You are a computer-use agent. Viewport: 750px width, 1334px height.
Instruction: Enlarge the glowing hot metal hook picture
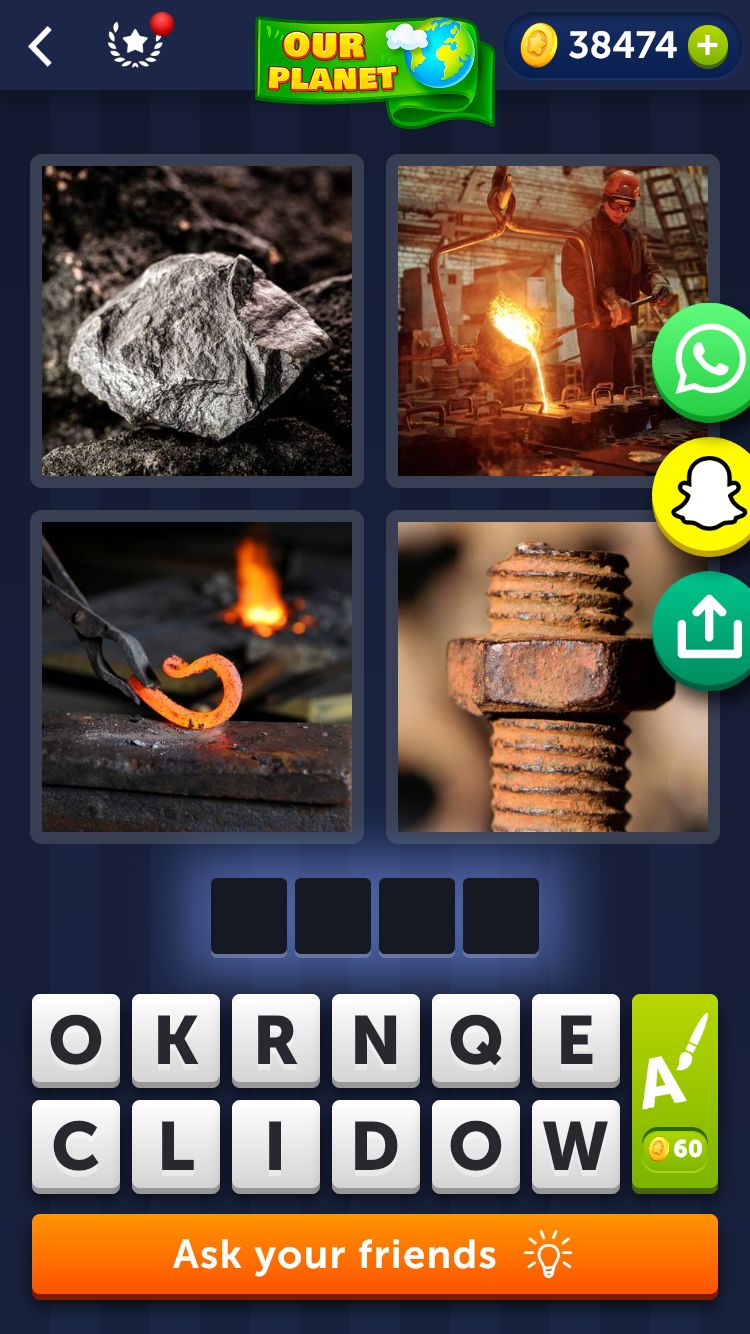[x=197, y=677]
